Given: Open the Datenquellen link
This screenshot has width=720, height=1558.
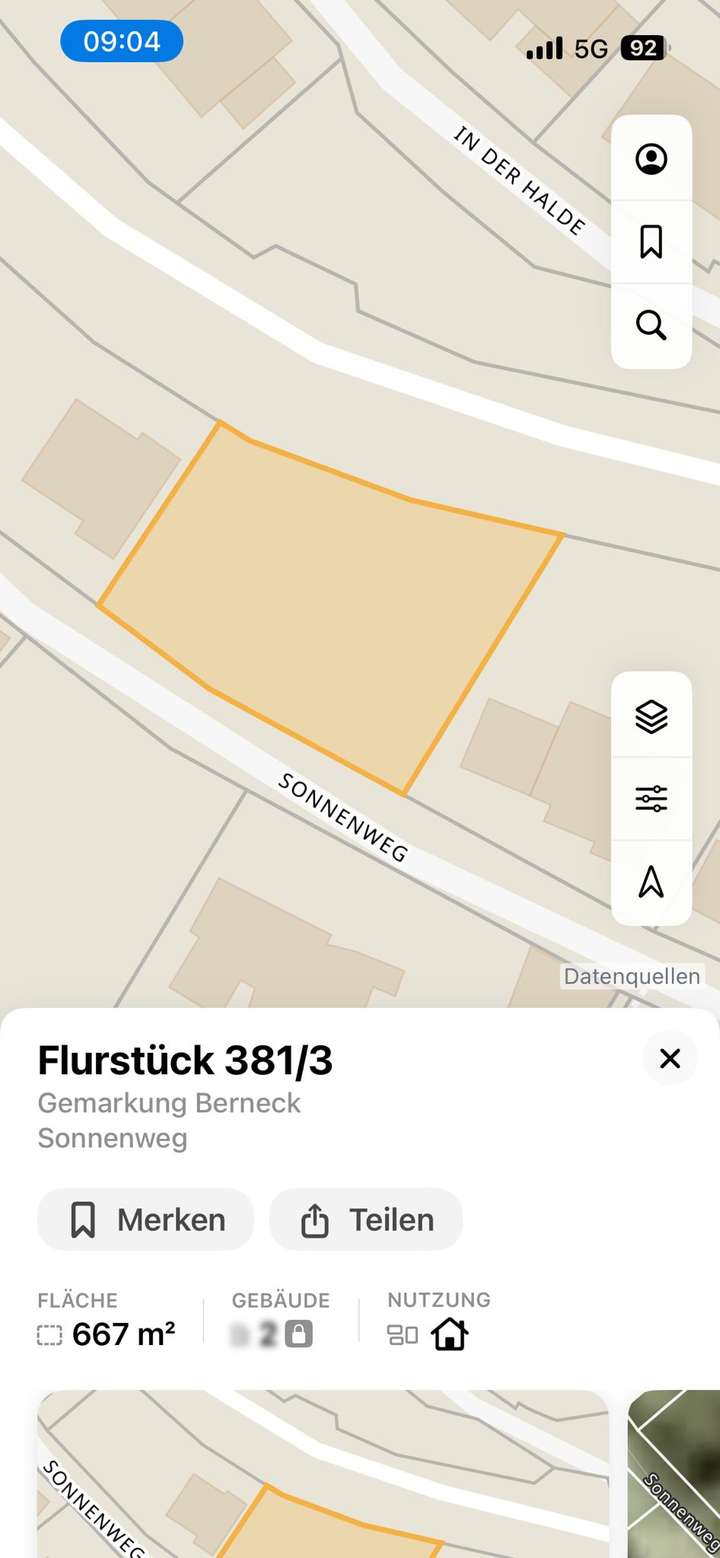Looking at the screenshot, I should 631,976.
